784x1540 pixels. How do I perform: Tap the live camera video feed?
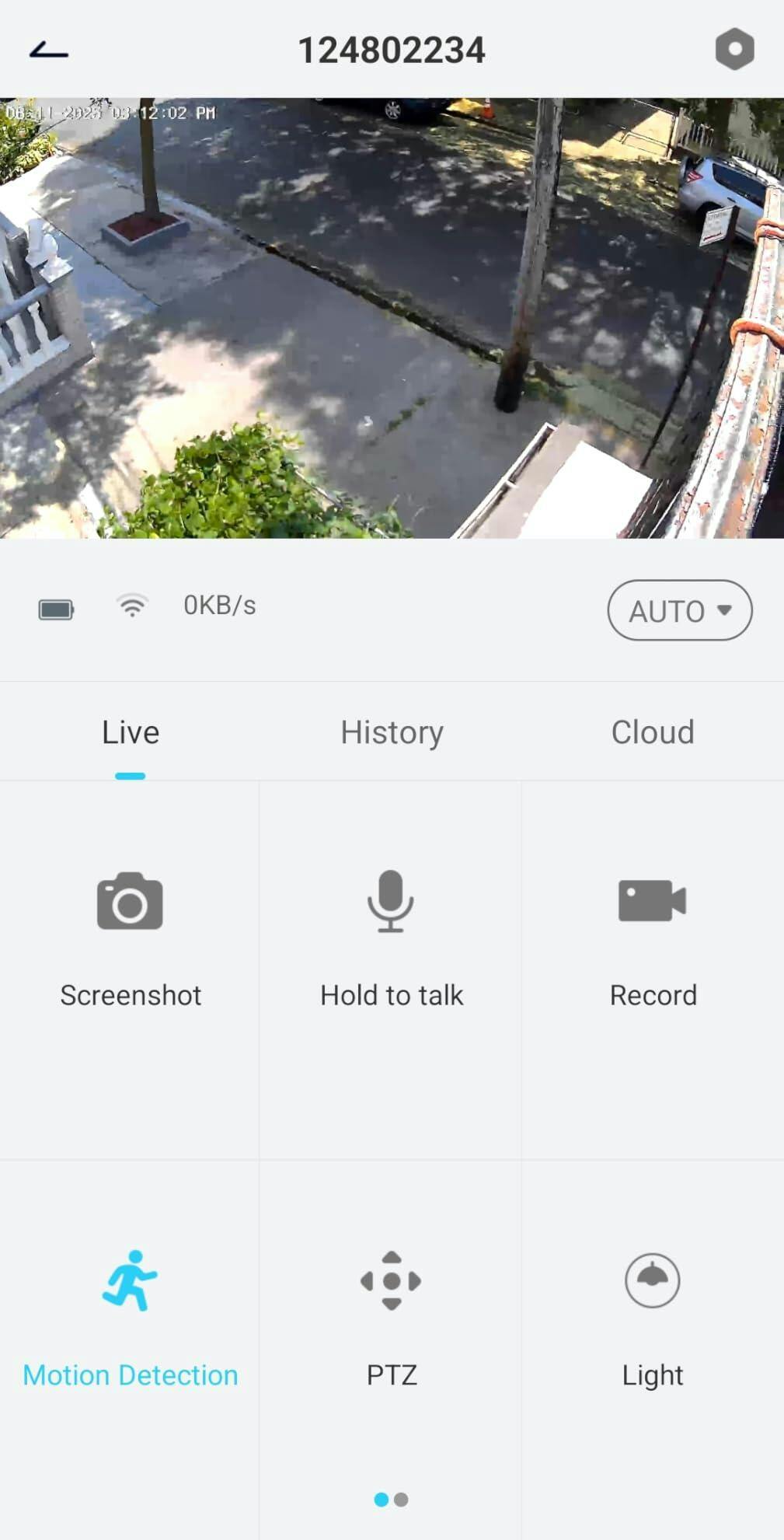[x=392, y=317]
